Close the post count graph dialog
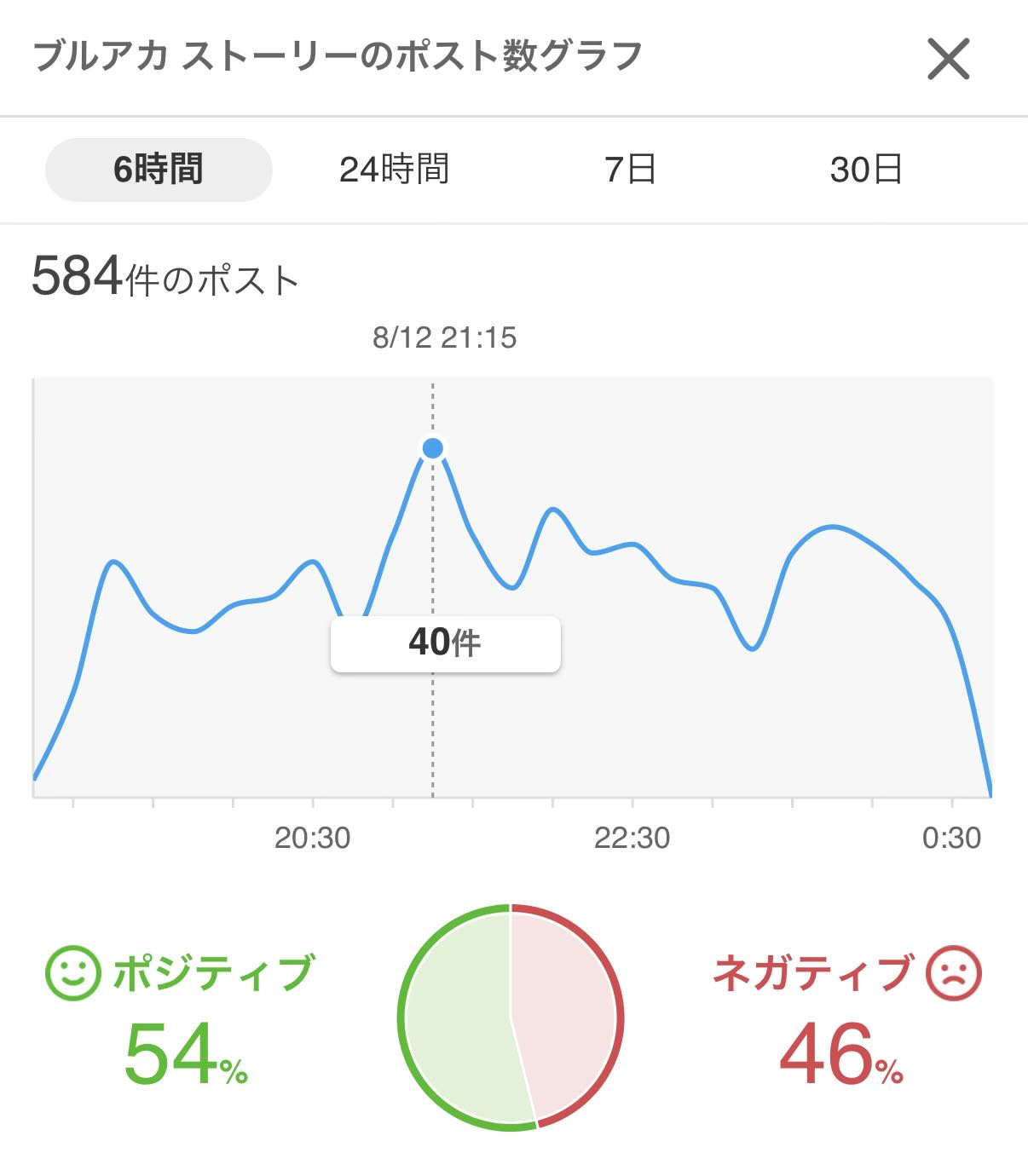 tap(948, 60)
